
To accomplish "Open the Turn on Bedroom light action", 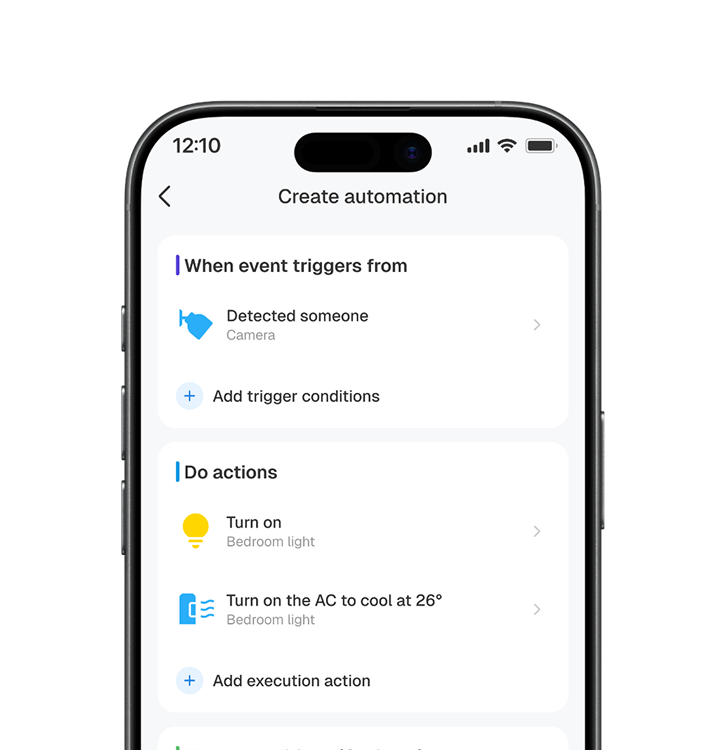I will pos(362,531).
